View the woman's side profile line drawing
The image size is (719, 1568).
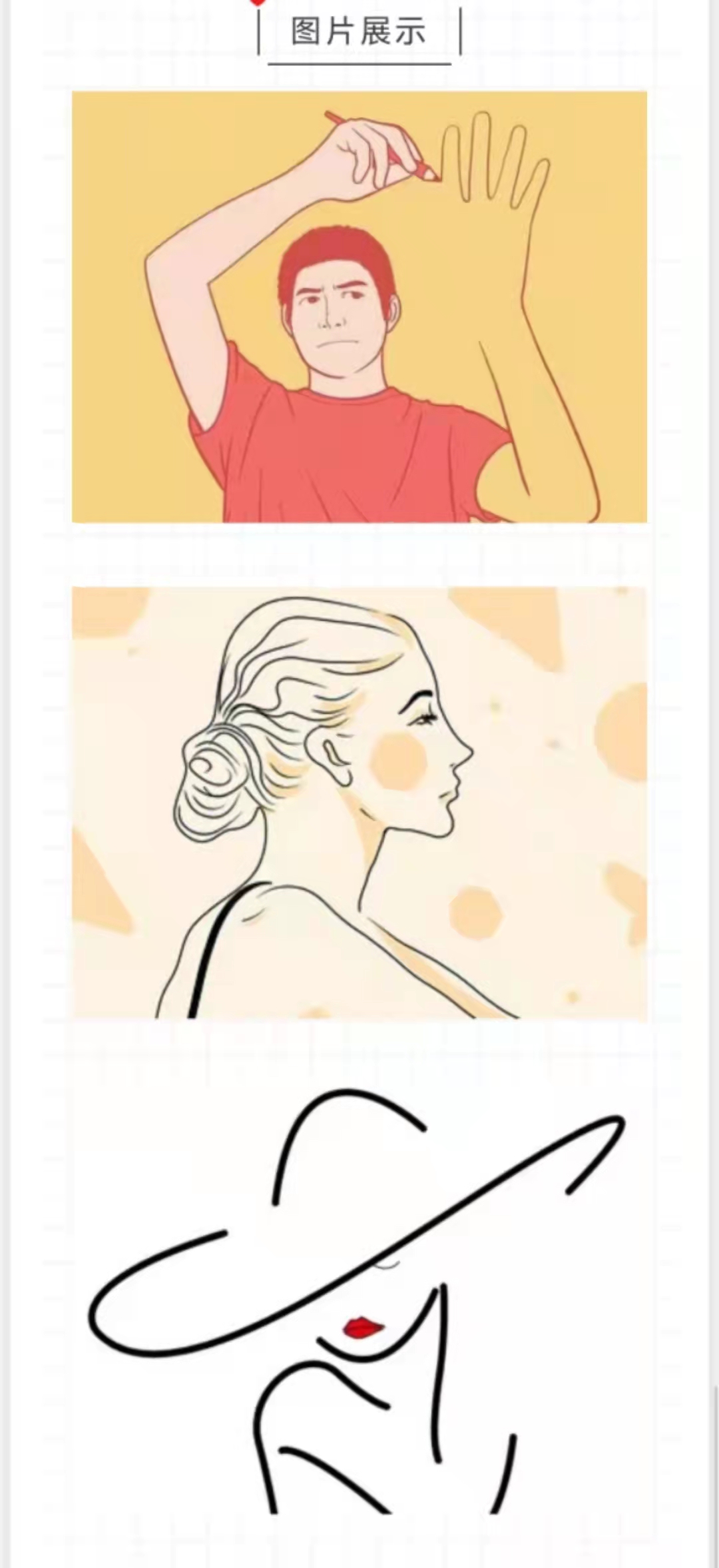point(359,802)
